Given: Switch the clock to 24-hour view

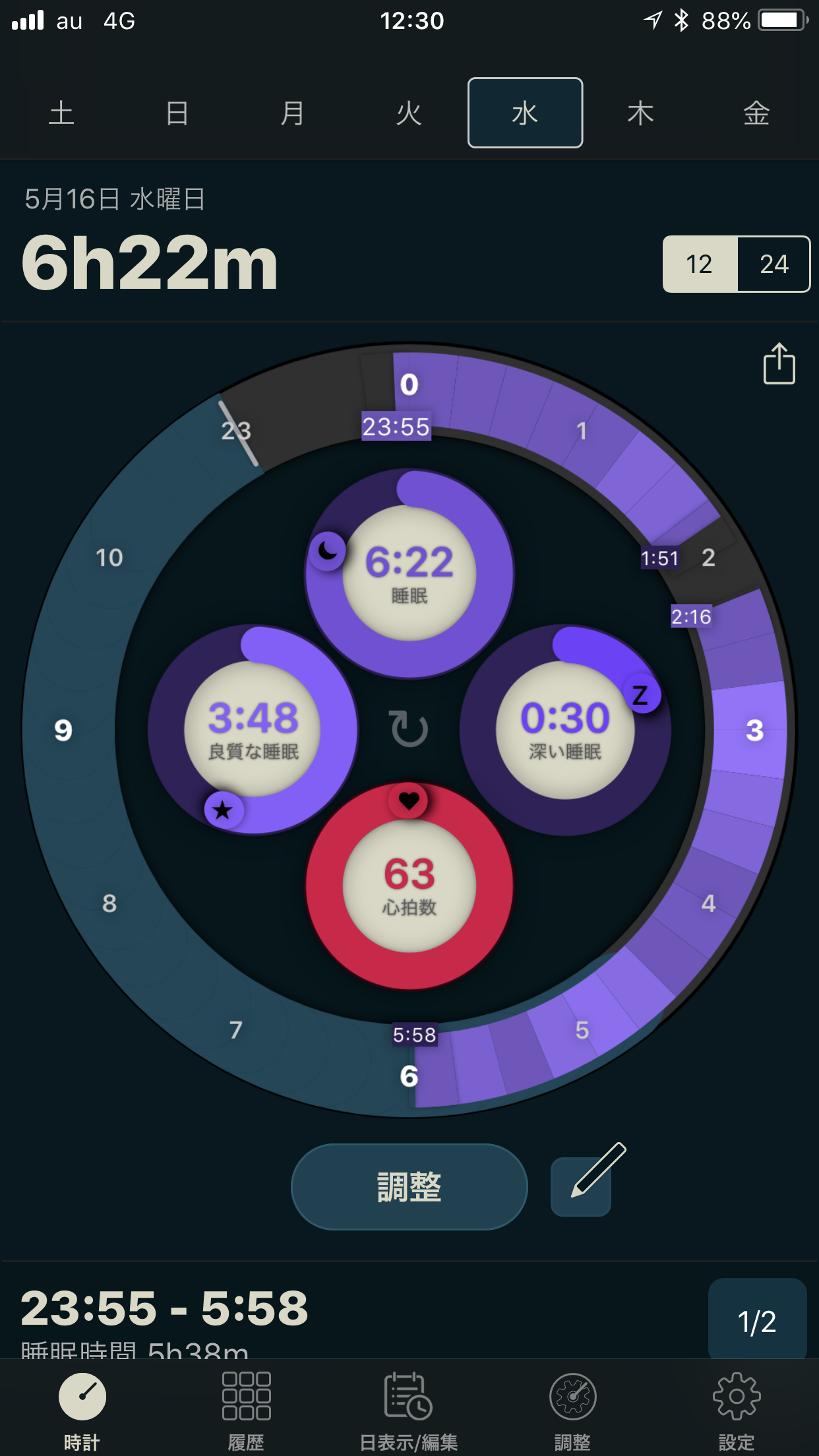Looking at the screenshot, I should tap(773, 264).
